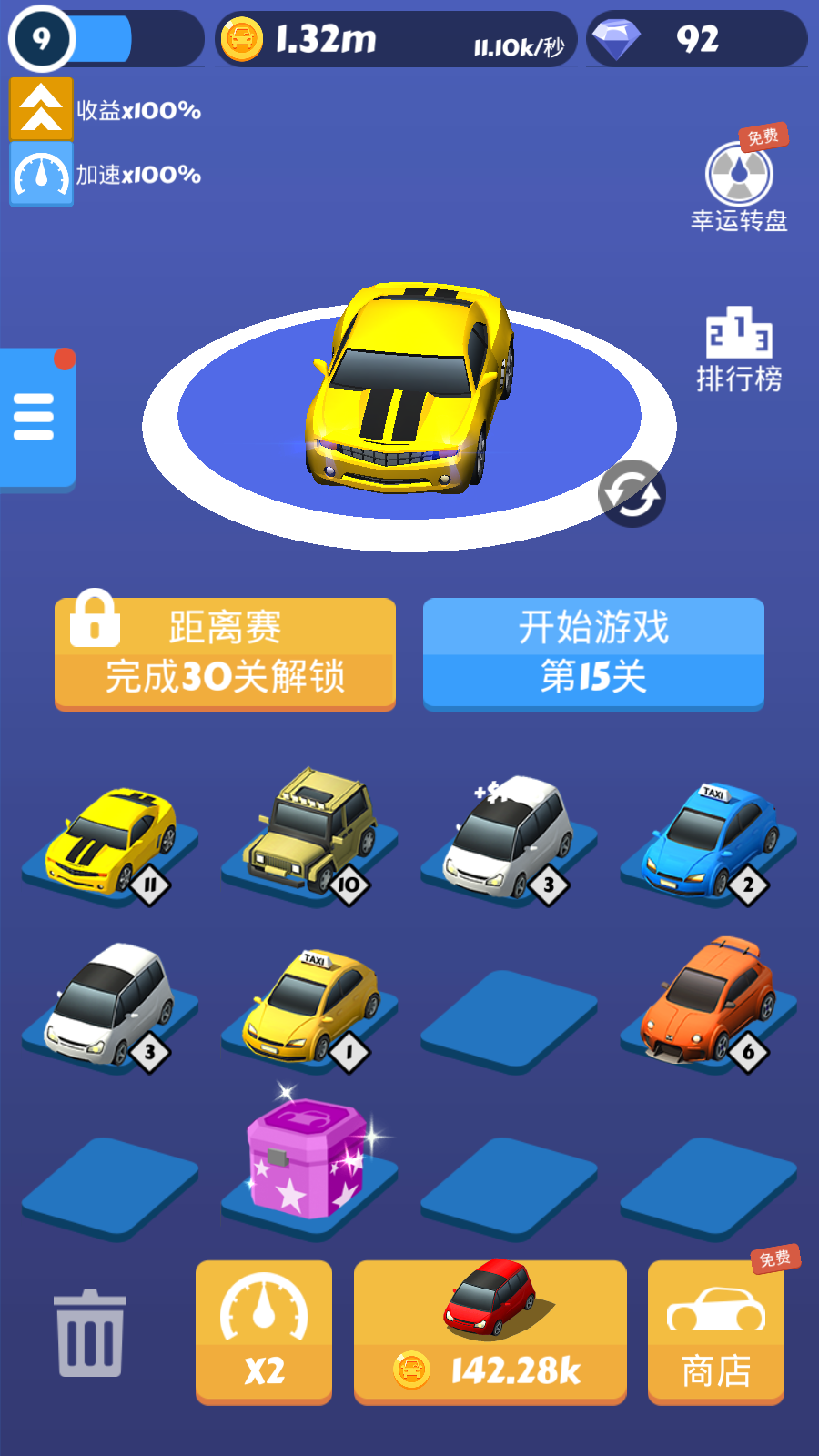Open the side menu with three lines
Screen dimensions: 819x1456
[x=35, y=418]
